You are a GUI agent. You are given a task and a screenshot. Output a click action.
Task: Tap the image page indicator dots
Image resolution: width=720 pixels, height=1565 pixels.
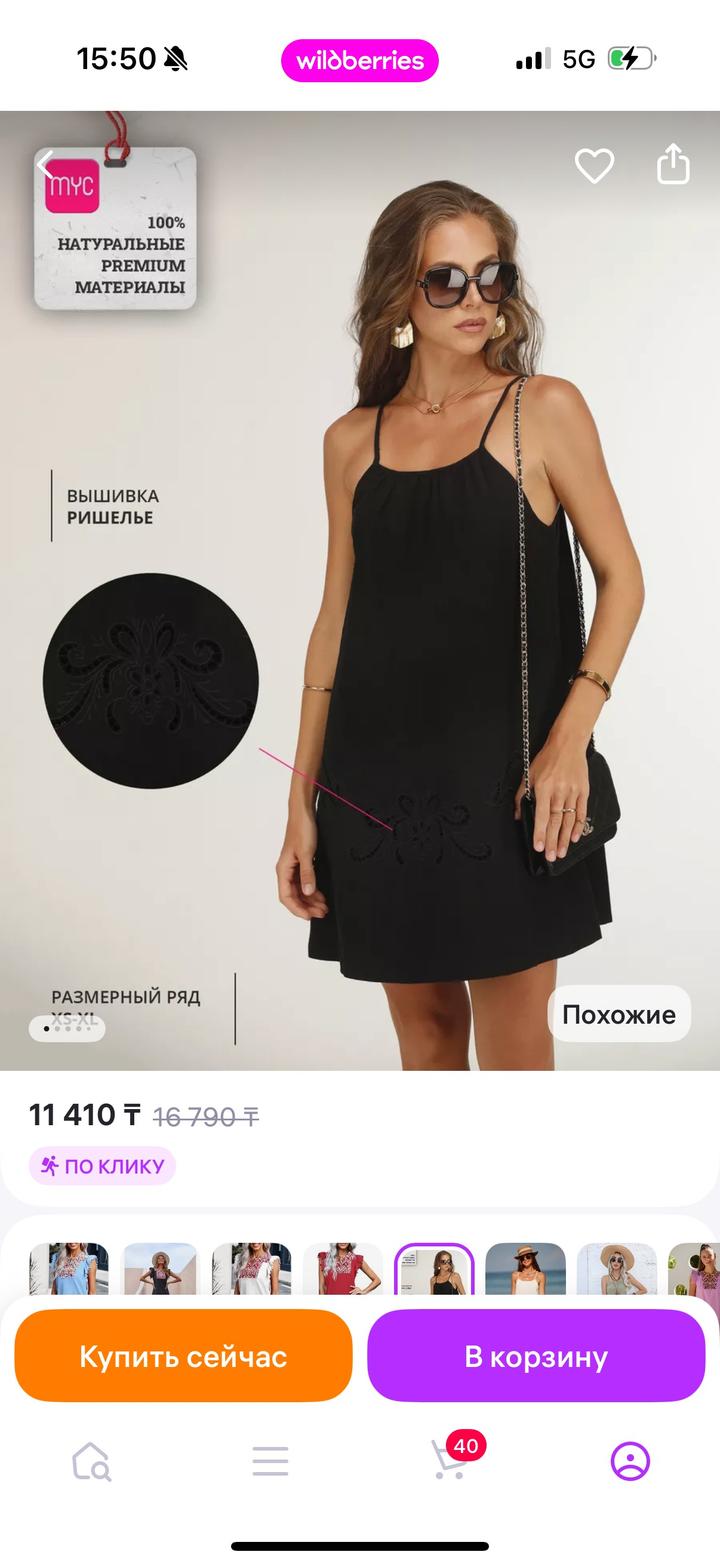[67, 1028]
